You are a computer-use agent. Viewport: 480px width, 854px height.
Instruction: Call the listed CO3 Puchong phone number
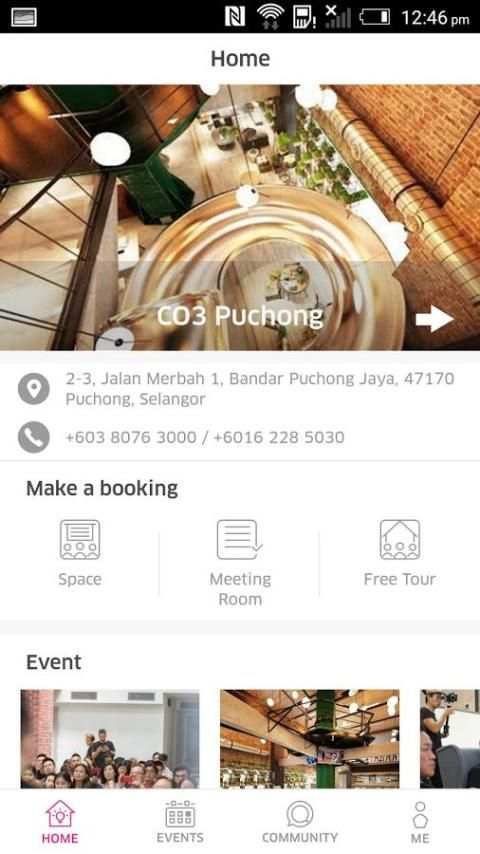click(204, 437)
